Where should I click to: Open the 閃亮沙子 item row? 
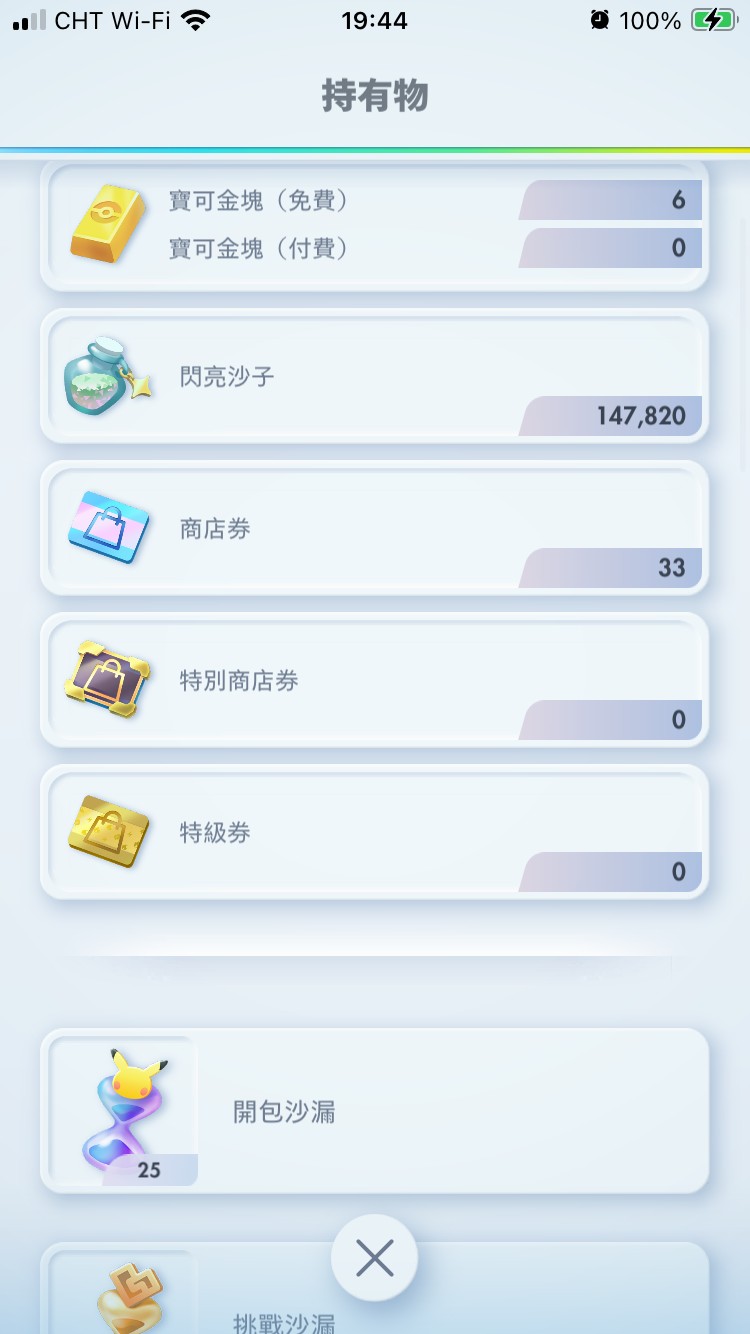click(375, 376)
